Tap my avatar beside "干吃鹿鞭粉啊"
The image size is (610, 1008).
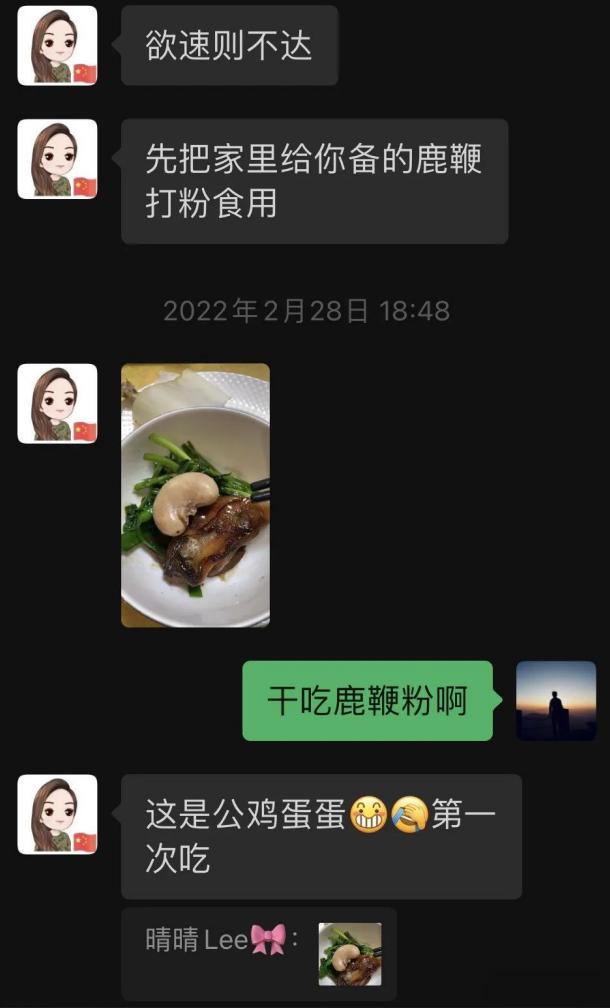[556, 700]
